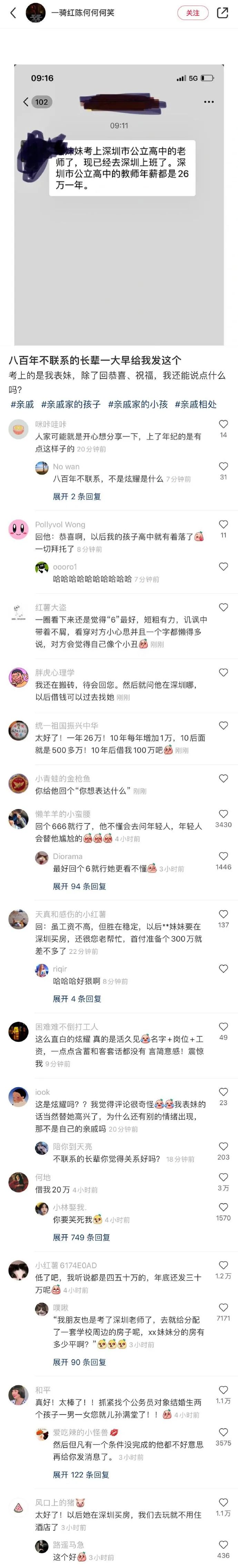Image resolution: width=238 pixels, height=1568 pixels.
Task: Like 咪咔哇咔's comment
Action: [224, 424]
